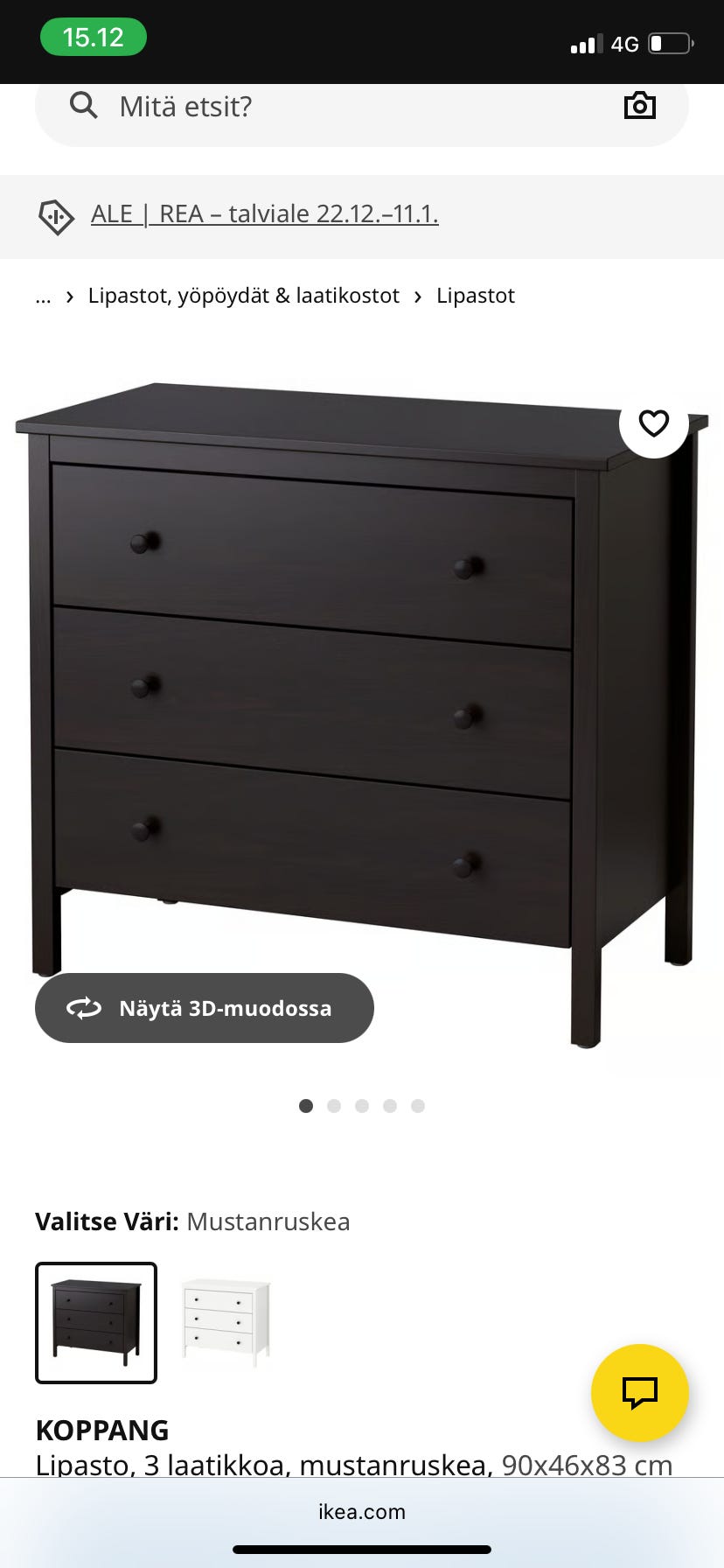Screen dimensions: 724x1568
Task: Open the yellow chat bubble button
Action: click(x=639, y=1392)
